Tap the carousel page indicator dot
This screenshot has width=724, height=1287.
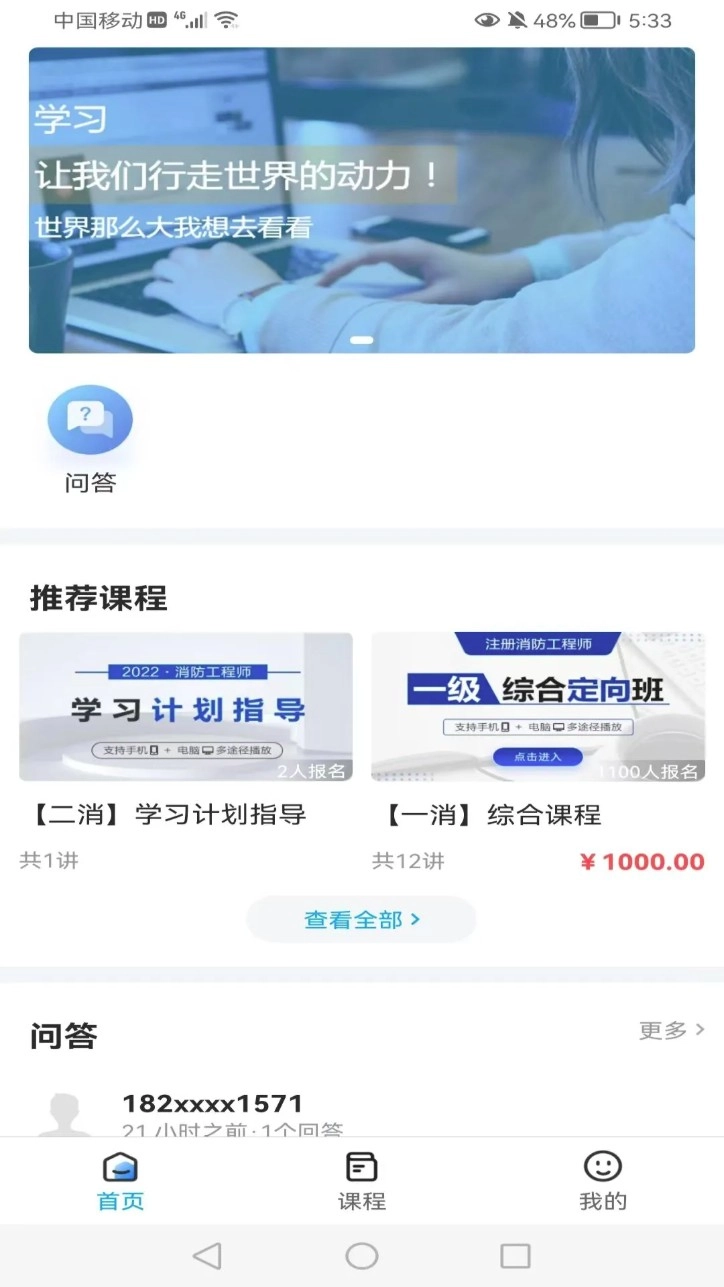(361, 340)
